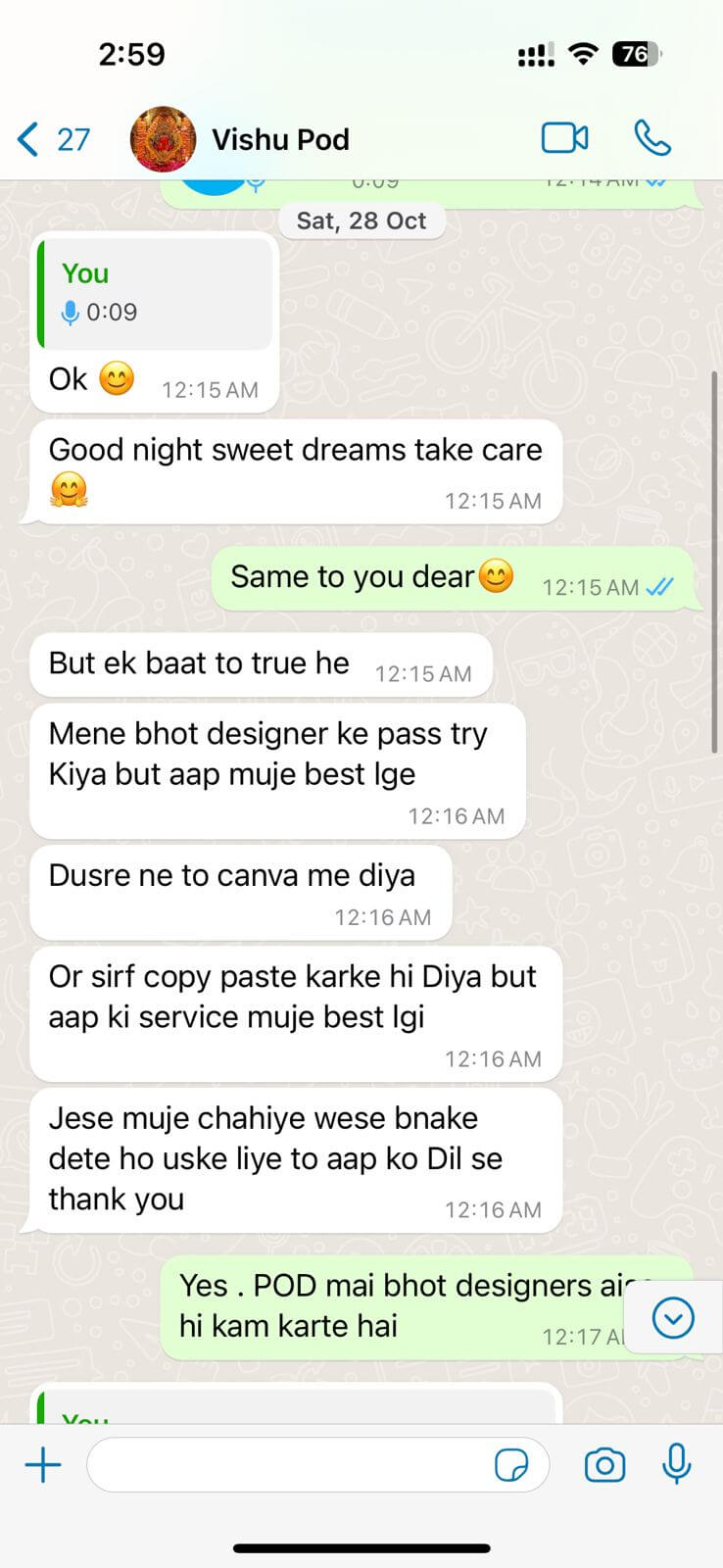Jump to latest messages with down arrow

tap(673, 1318)
